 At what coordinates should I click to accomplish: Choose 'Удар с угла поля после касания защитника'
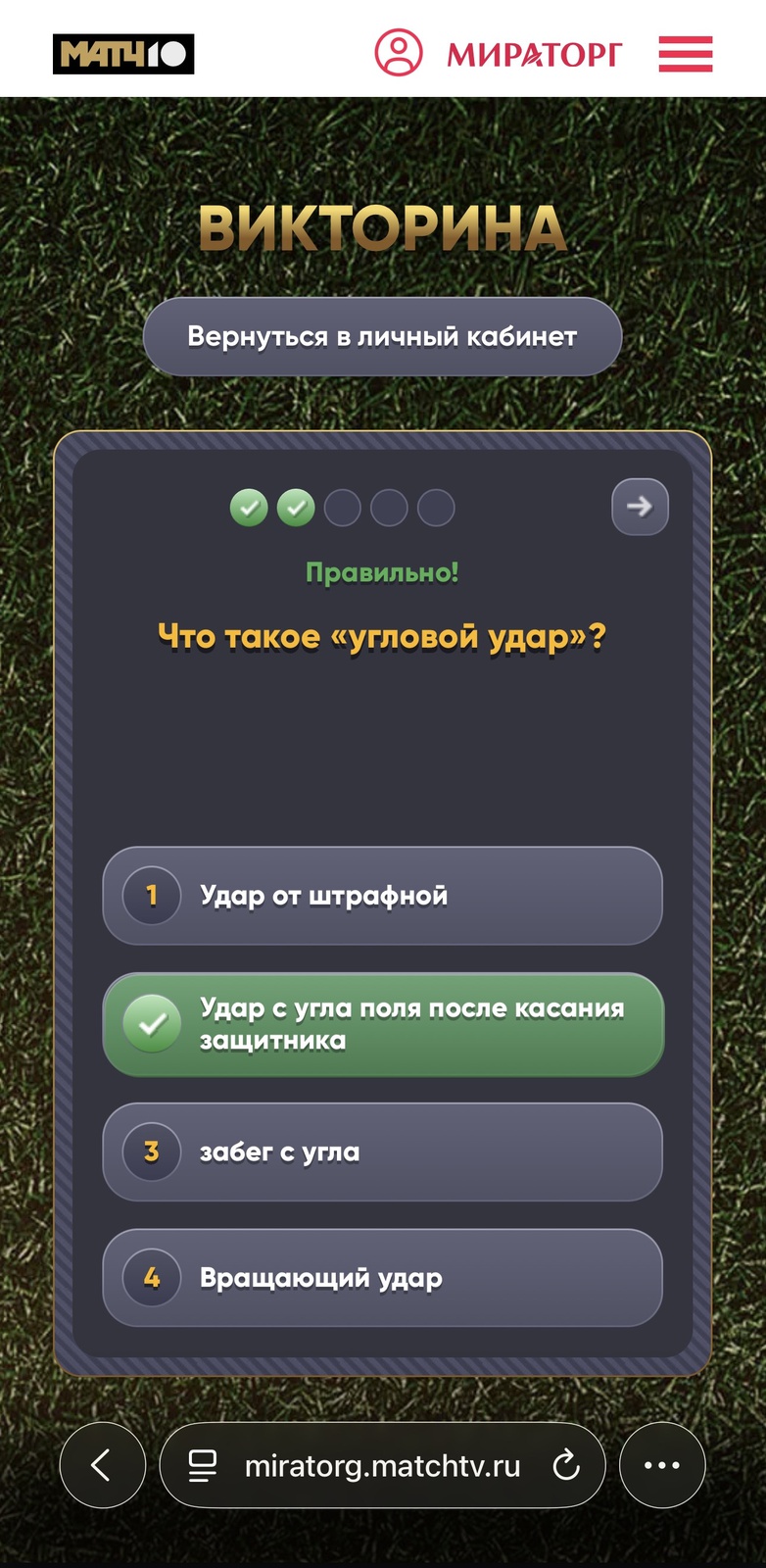pyautogui.click(x=382, y=1024)
